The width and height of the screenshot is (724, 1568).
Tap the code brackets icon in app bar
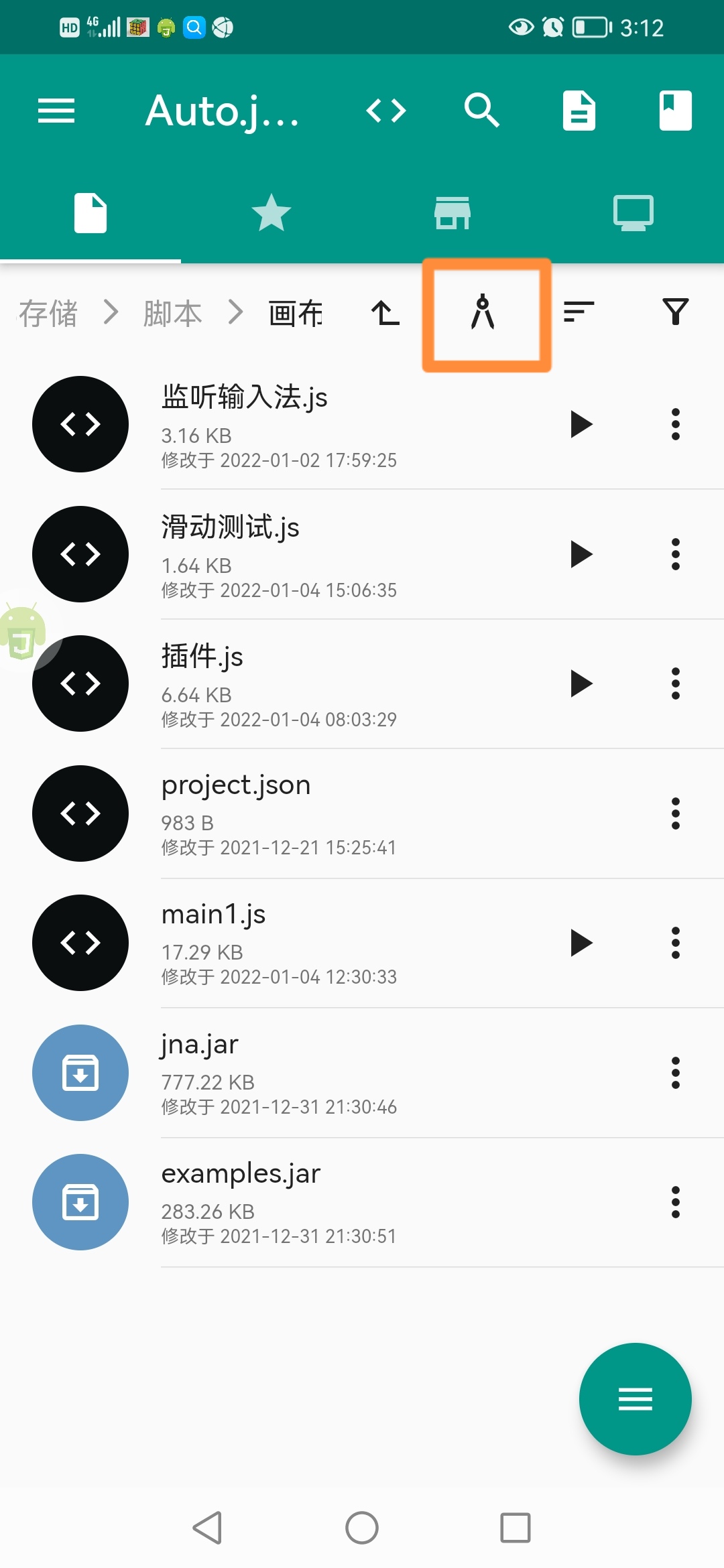pos(386,111)
